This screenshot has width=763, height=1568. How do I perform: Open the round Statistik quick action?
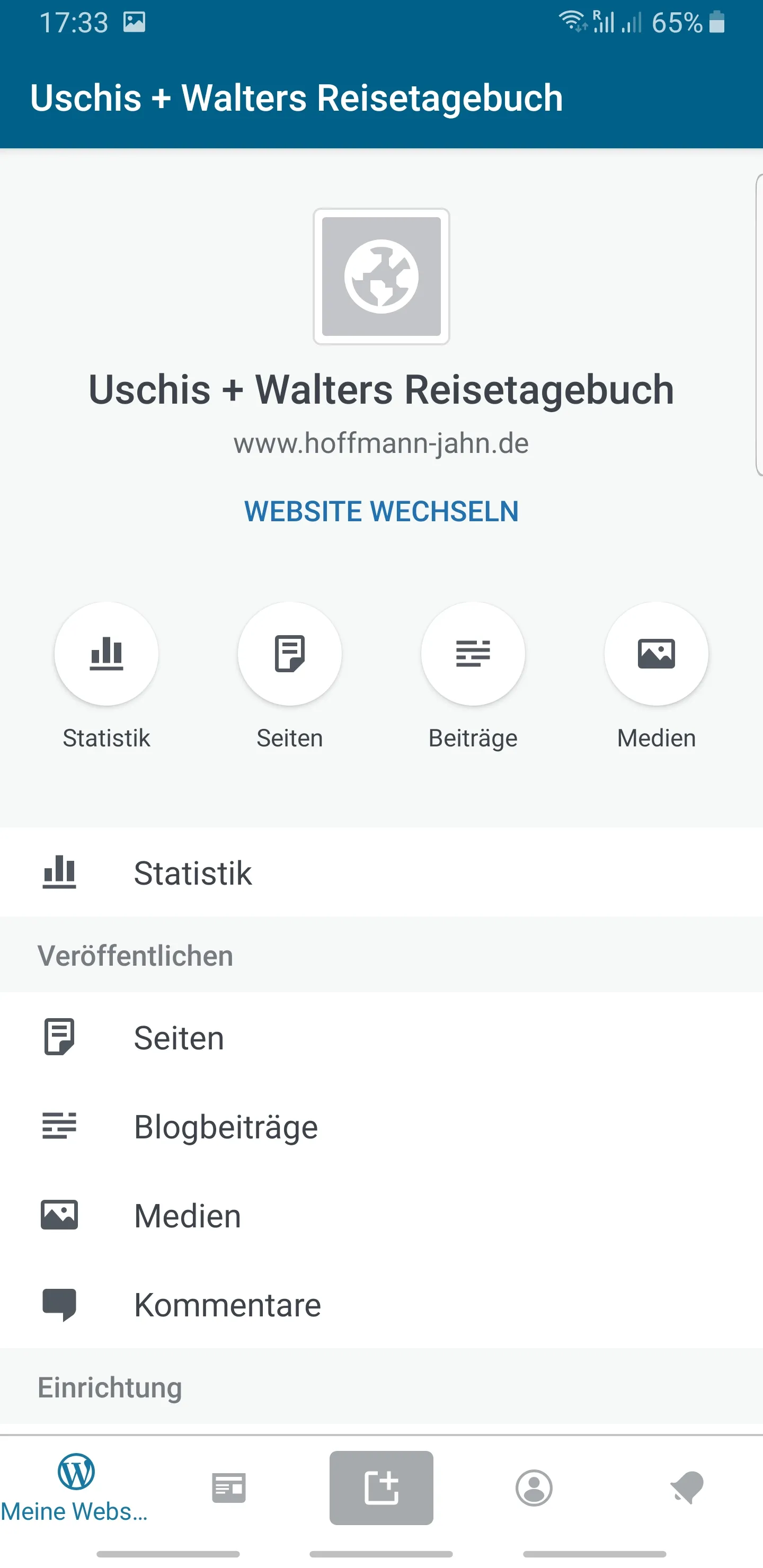(x=107, y=654)
